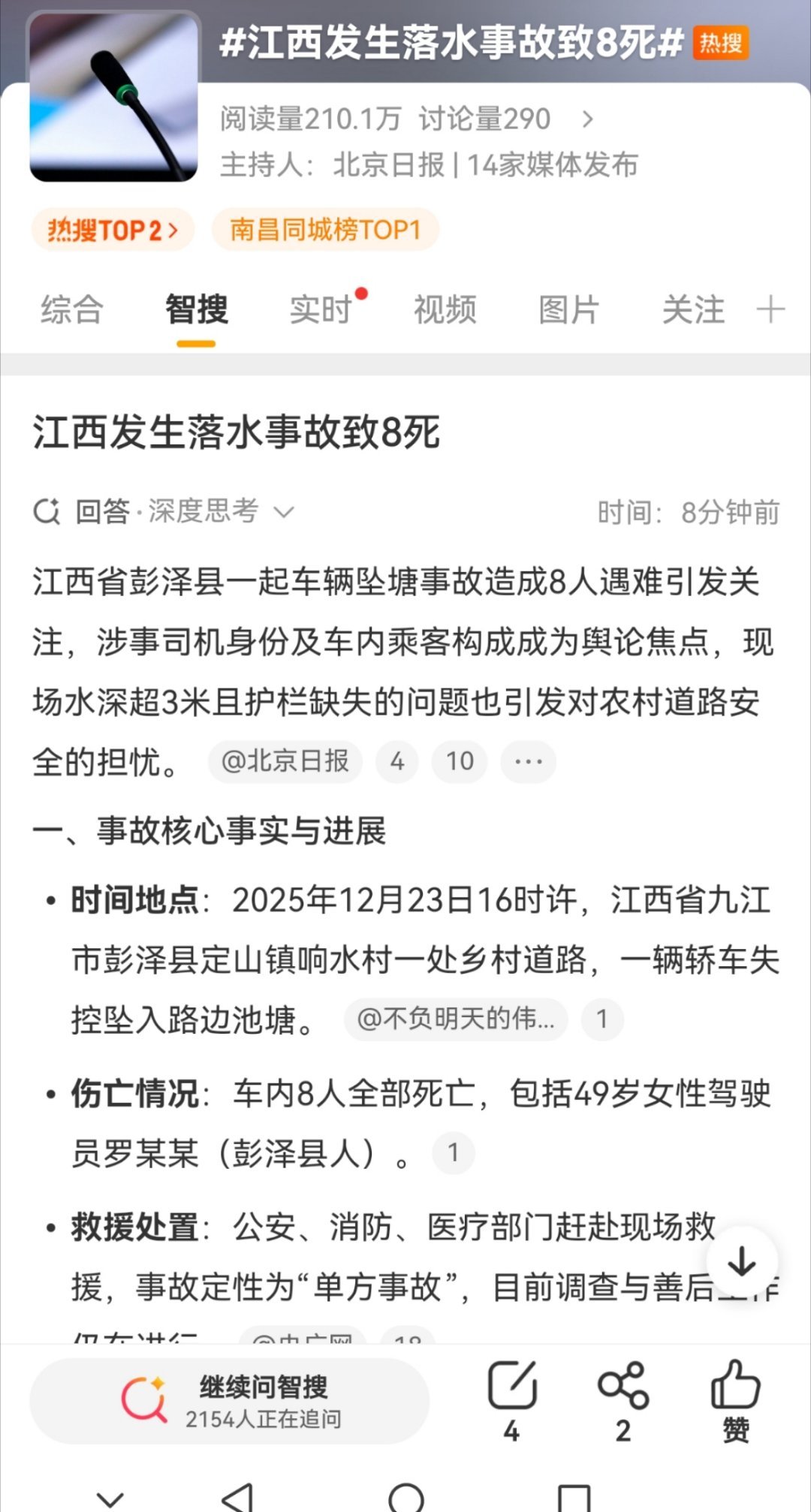Open the ellipsis to see more sources

[x=528, y=761]
